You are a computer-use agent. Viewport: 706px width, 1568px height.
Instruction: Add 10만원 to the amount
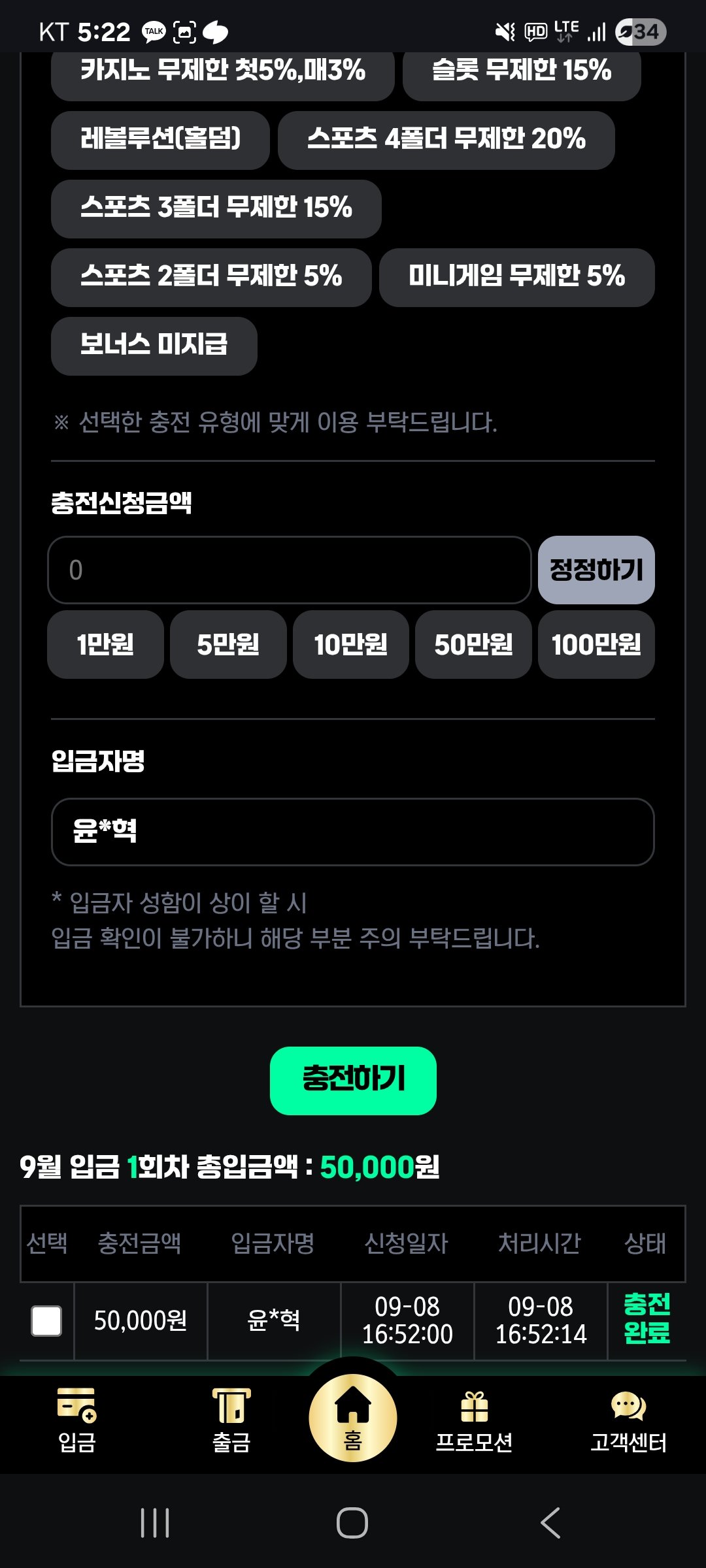351,645
